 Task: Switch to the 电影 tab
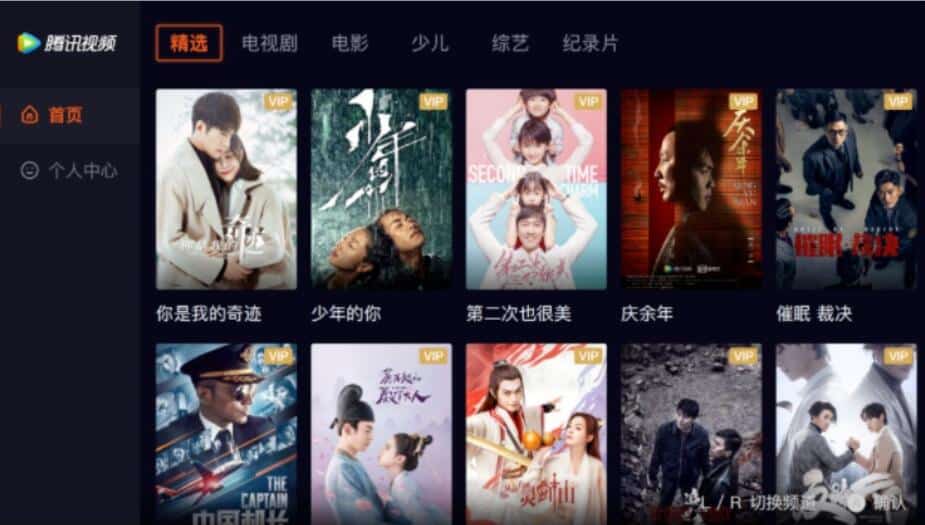click(x=350, y=43)
